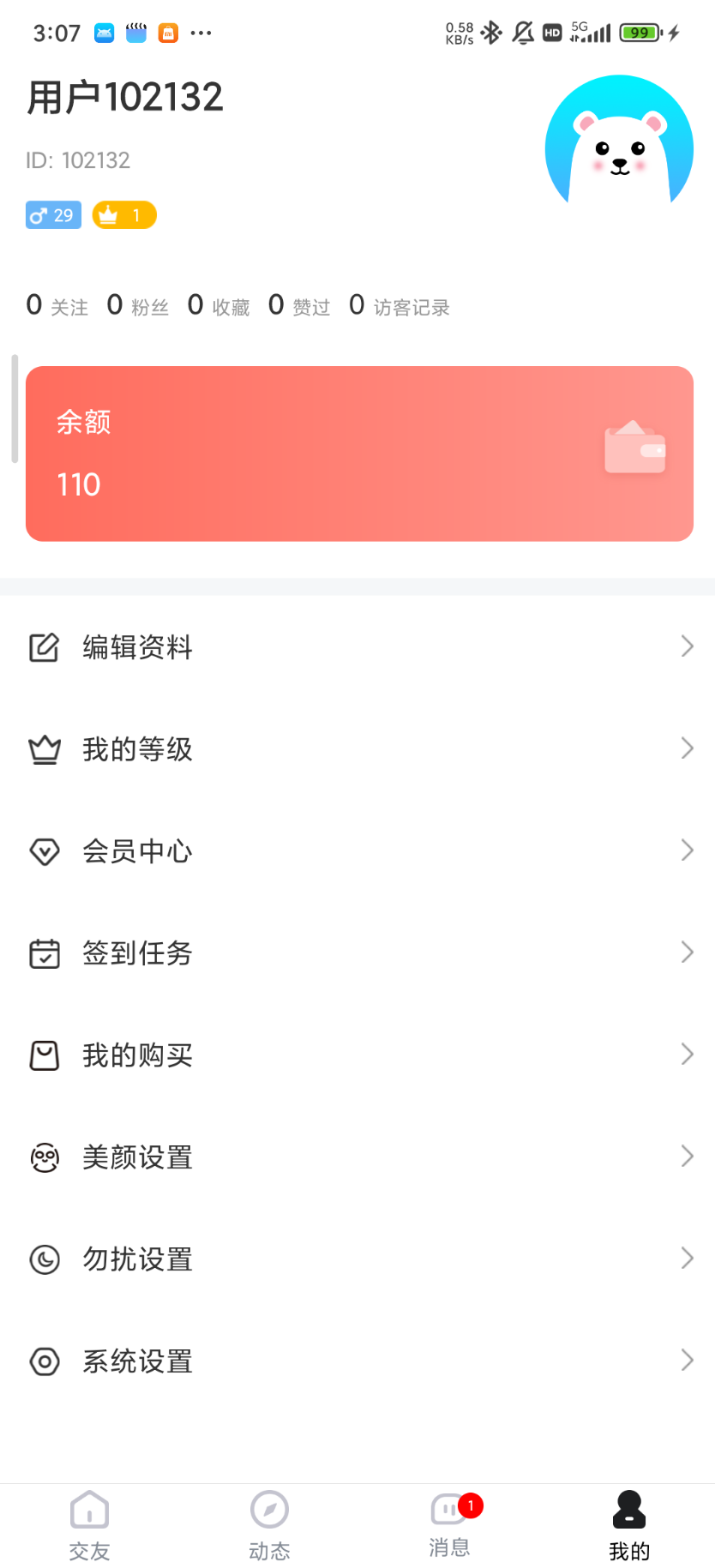Open 访客记录 visitor records

coord(400,305)
